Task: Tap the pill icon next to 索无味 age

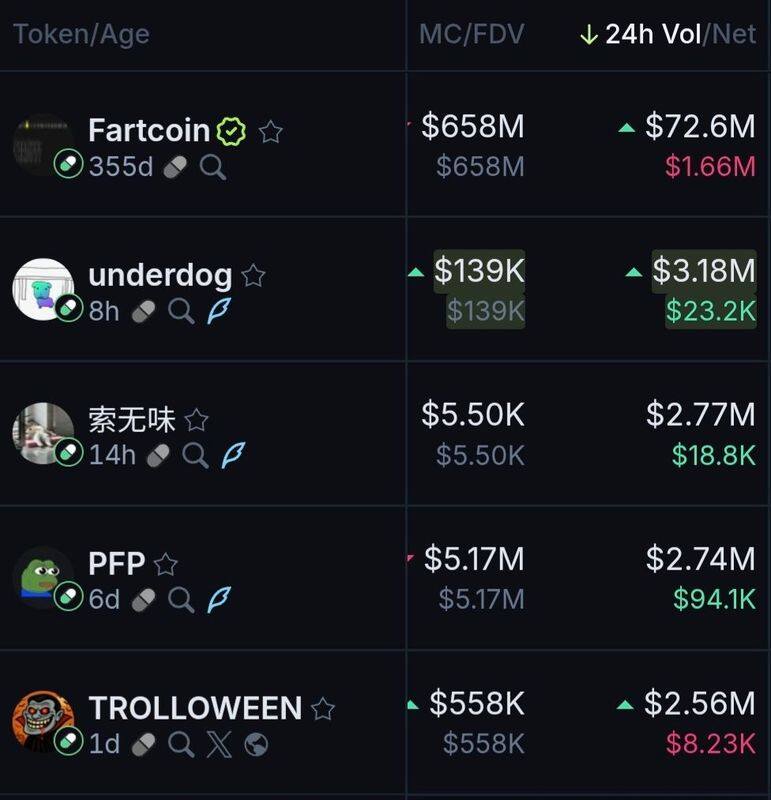Action: pos(158,456)
